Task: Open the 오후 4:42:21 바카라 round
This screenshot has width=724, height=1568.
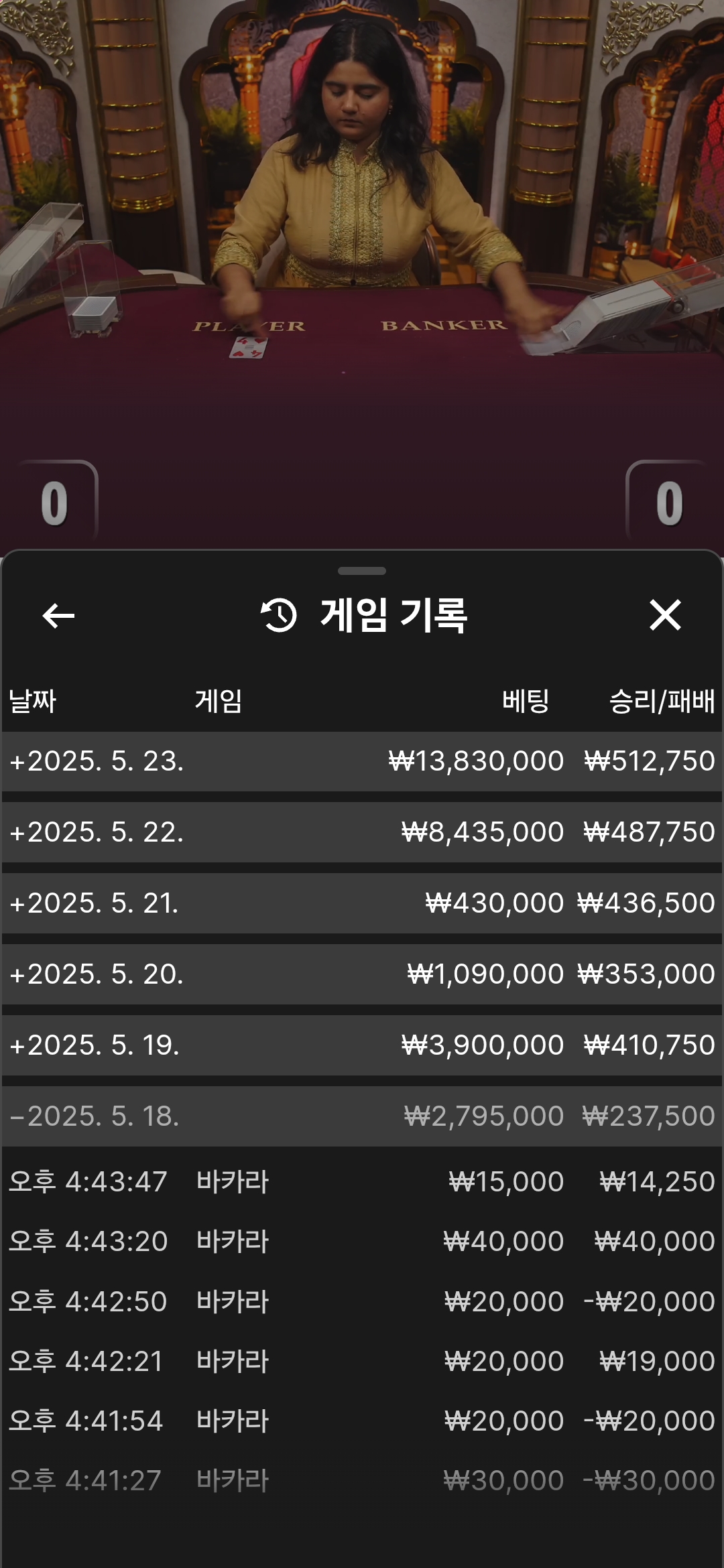Action: click(x=362, y=1361)
